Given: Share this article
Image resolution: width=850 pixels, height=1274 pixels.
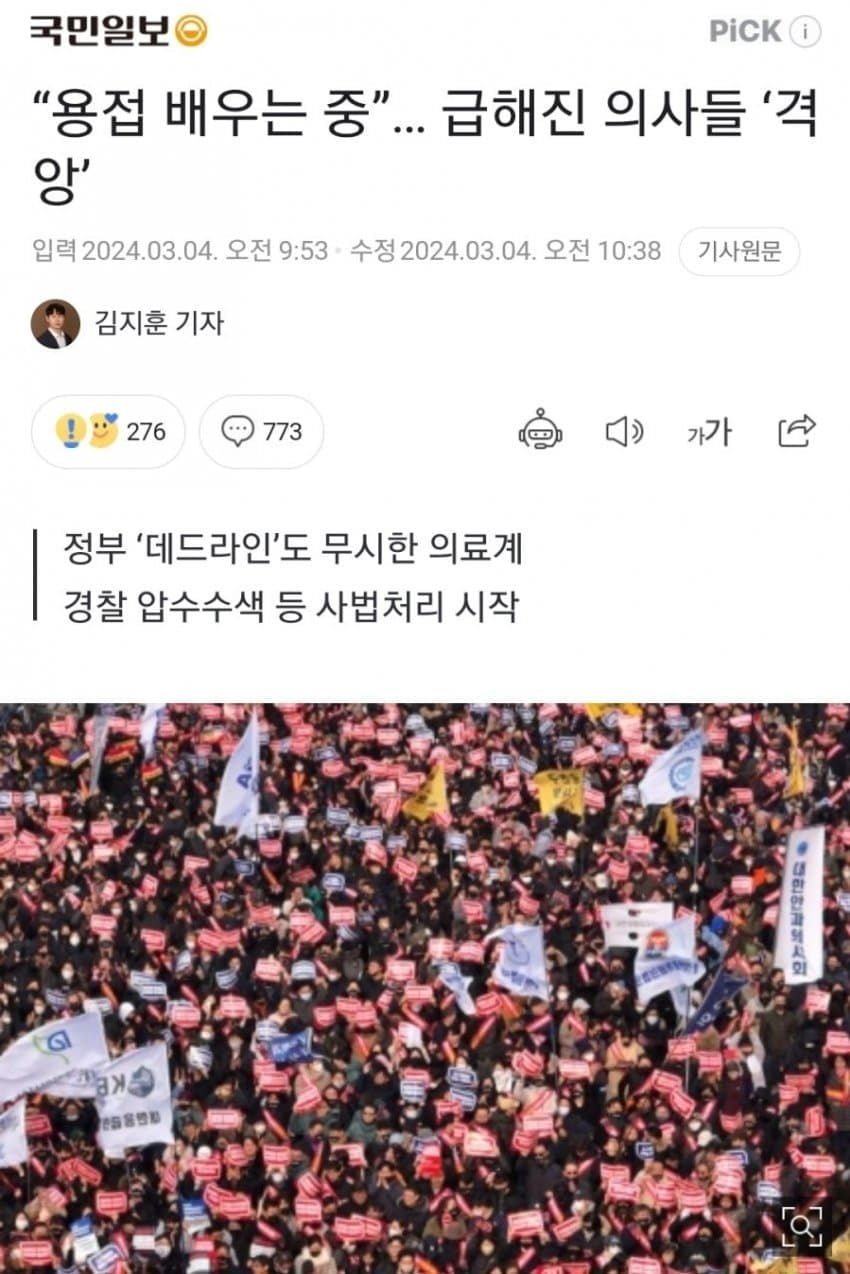Looking at the screenshot, I should (x=797, y=431).
